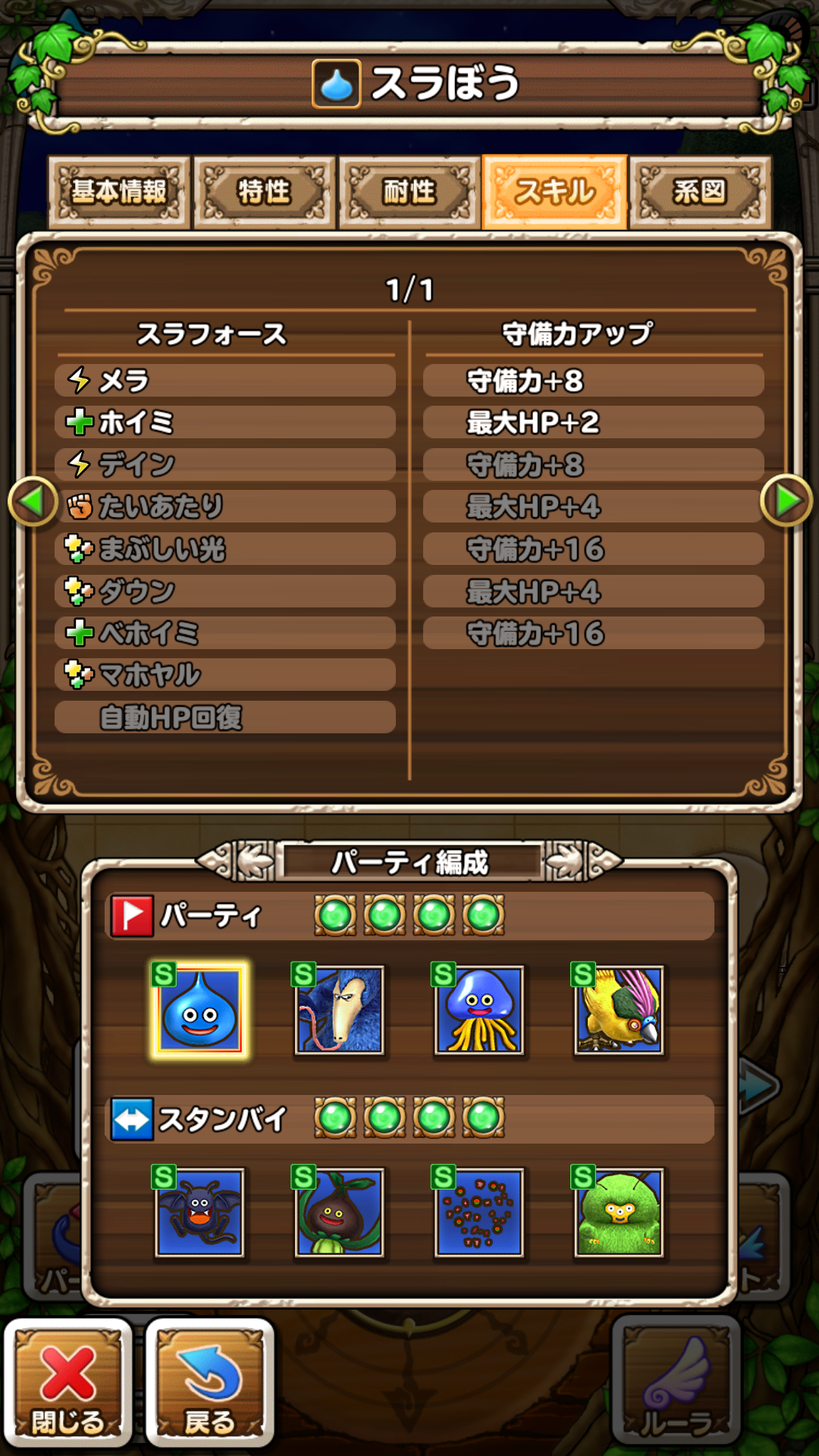Switch to the 特性 tab
Viewport: 819px width, 1456px height.
pyautogui.click(x=264, y=192)
